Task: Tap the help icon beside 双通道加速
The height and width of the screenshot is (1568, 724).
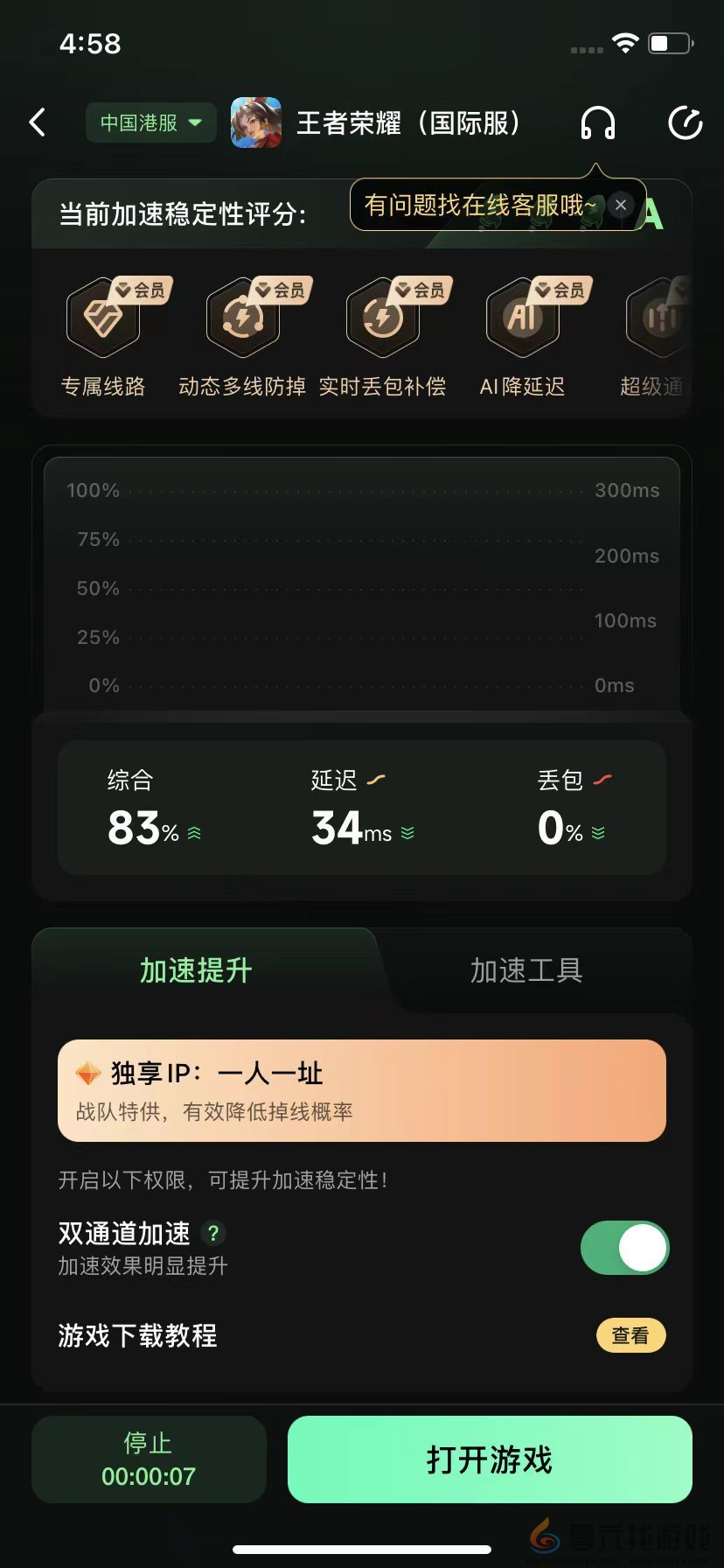Action: 212,1233
